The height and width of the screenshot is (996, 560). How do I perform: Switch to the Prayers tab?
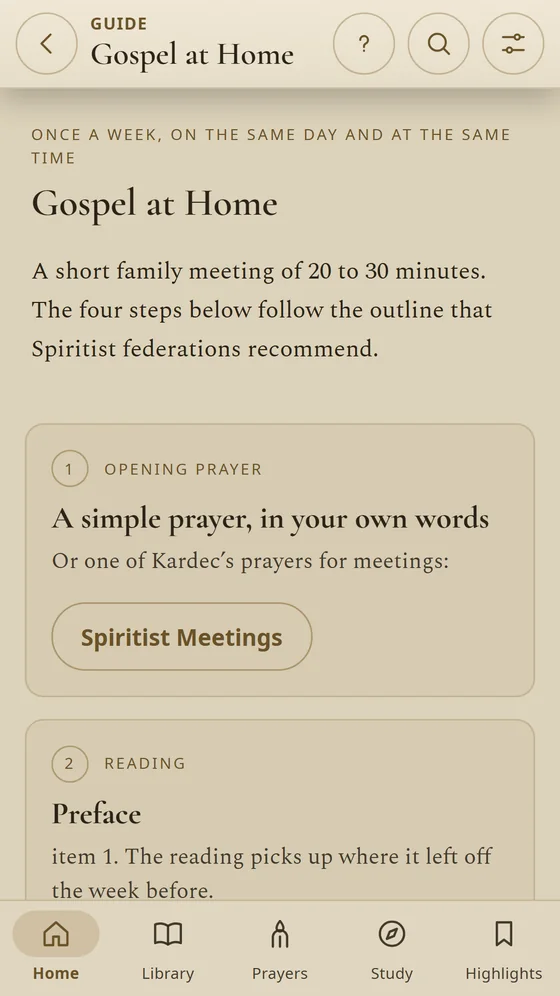pos(280,948)
